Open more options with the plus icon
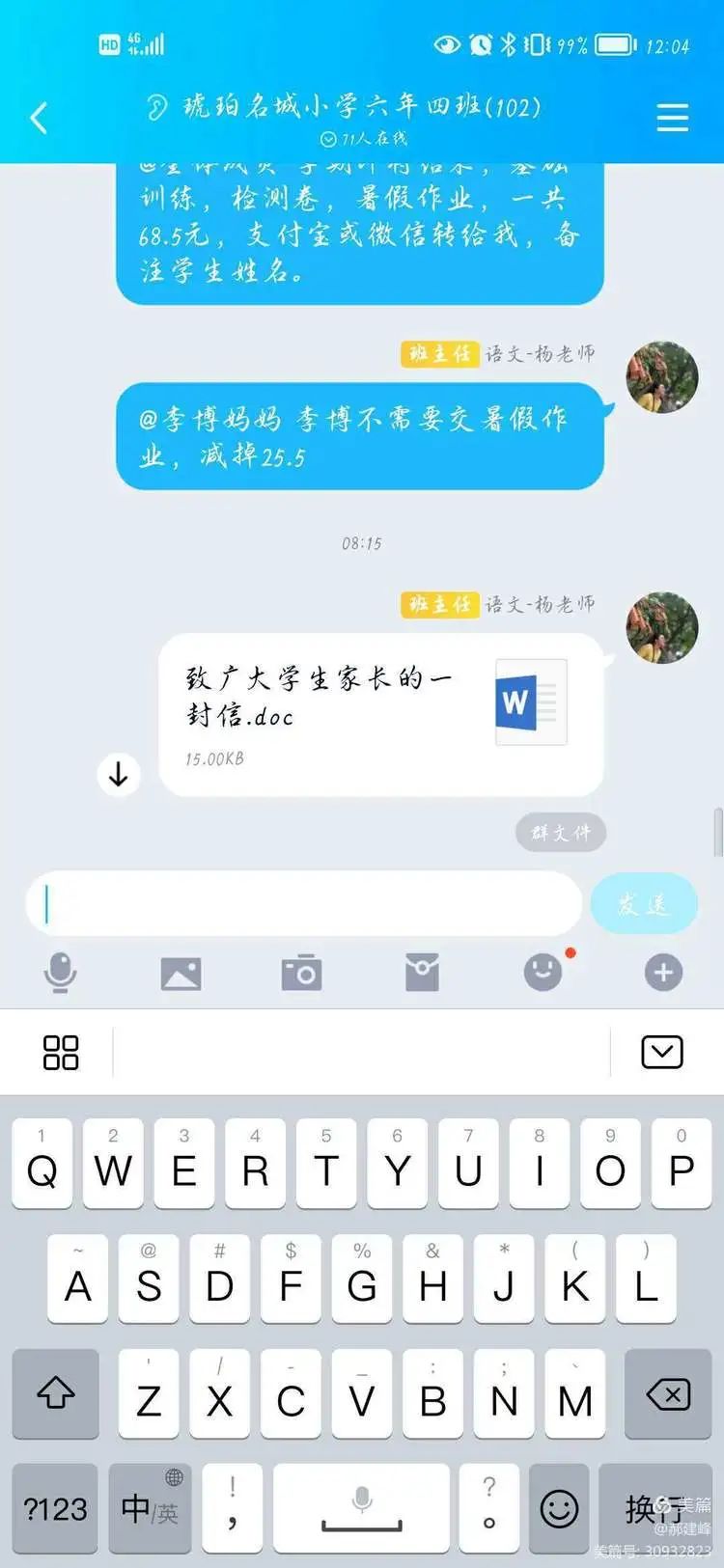Screen dimensions: 724x1568 [663, 973]
